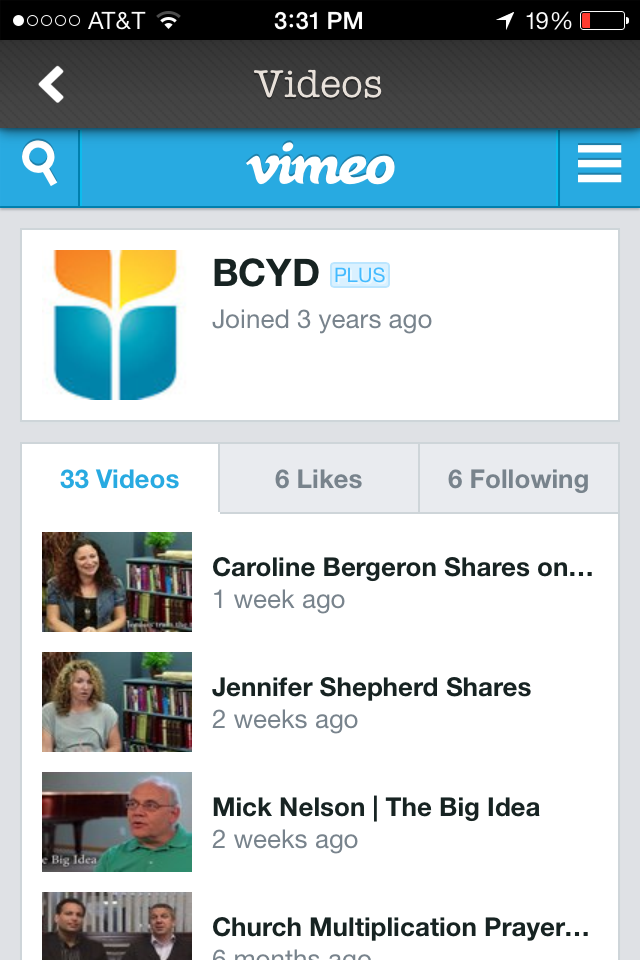Select the 33 Videos tab
This screenshot has height=960, width=640.
(x=120, y=479)
